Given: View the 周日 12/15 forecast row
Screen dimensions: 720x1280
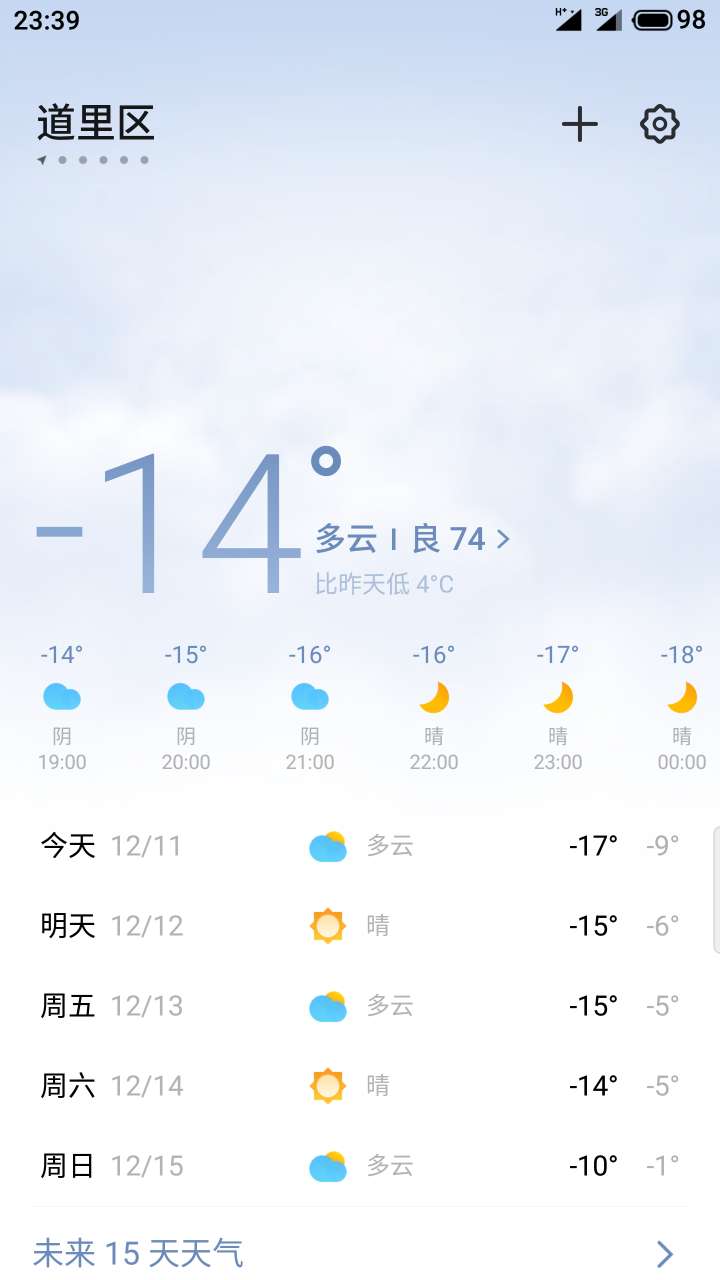Looking at the screenshot, I should click(x=360, y=1166).
